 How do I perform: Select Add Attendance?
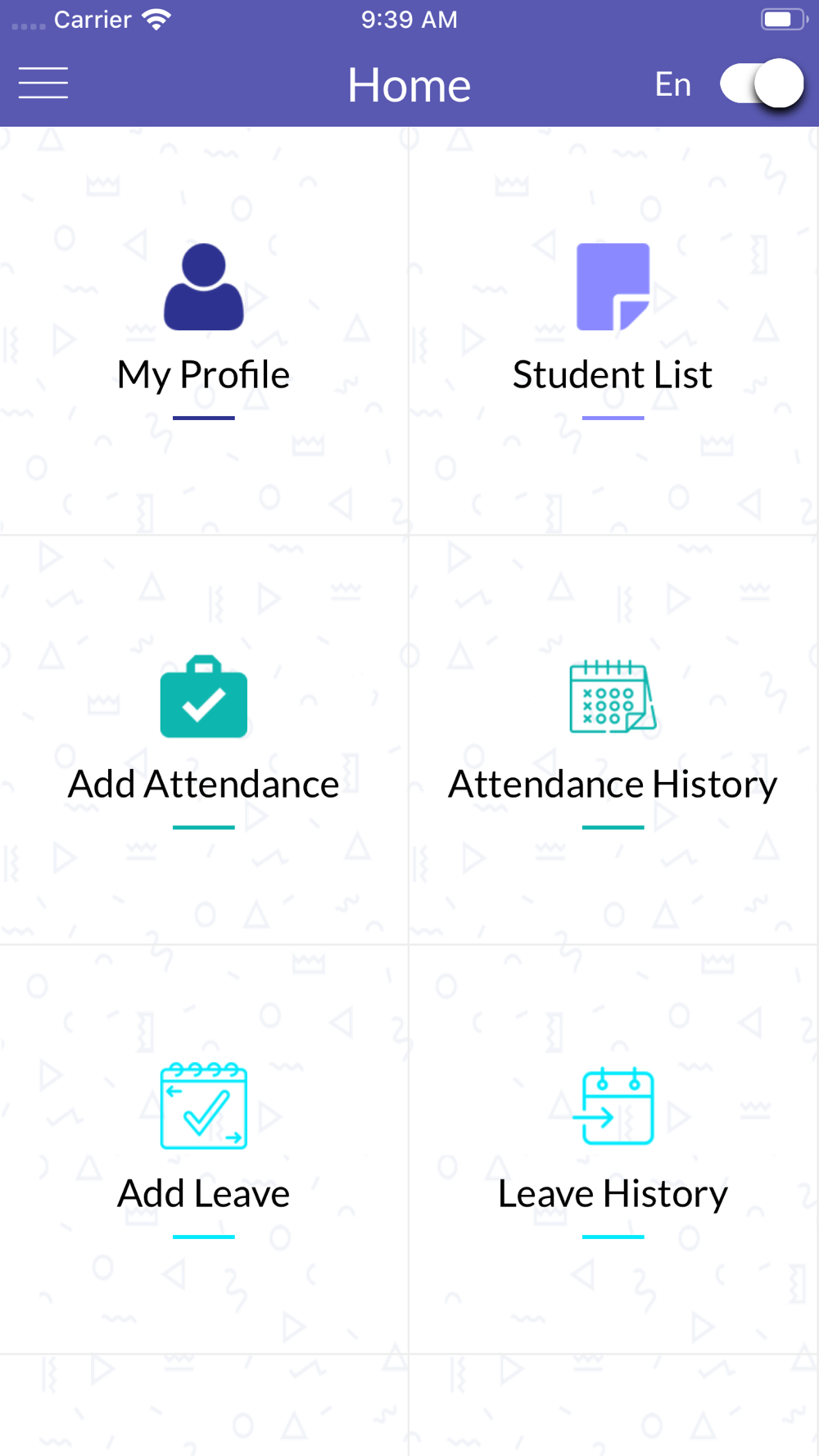point(204,740)
